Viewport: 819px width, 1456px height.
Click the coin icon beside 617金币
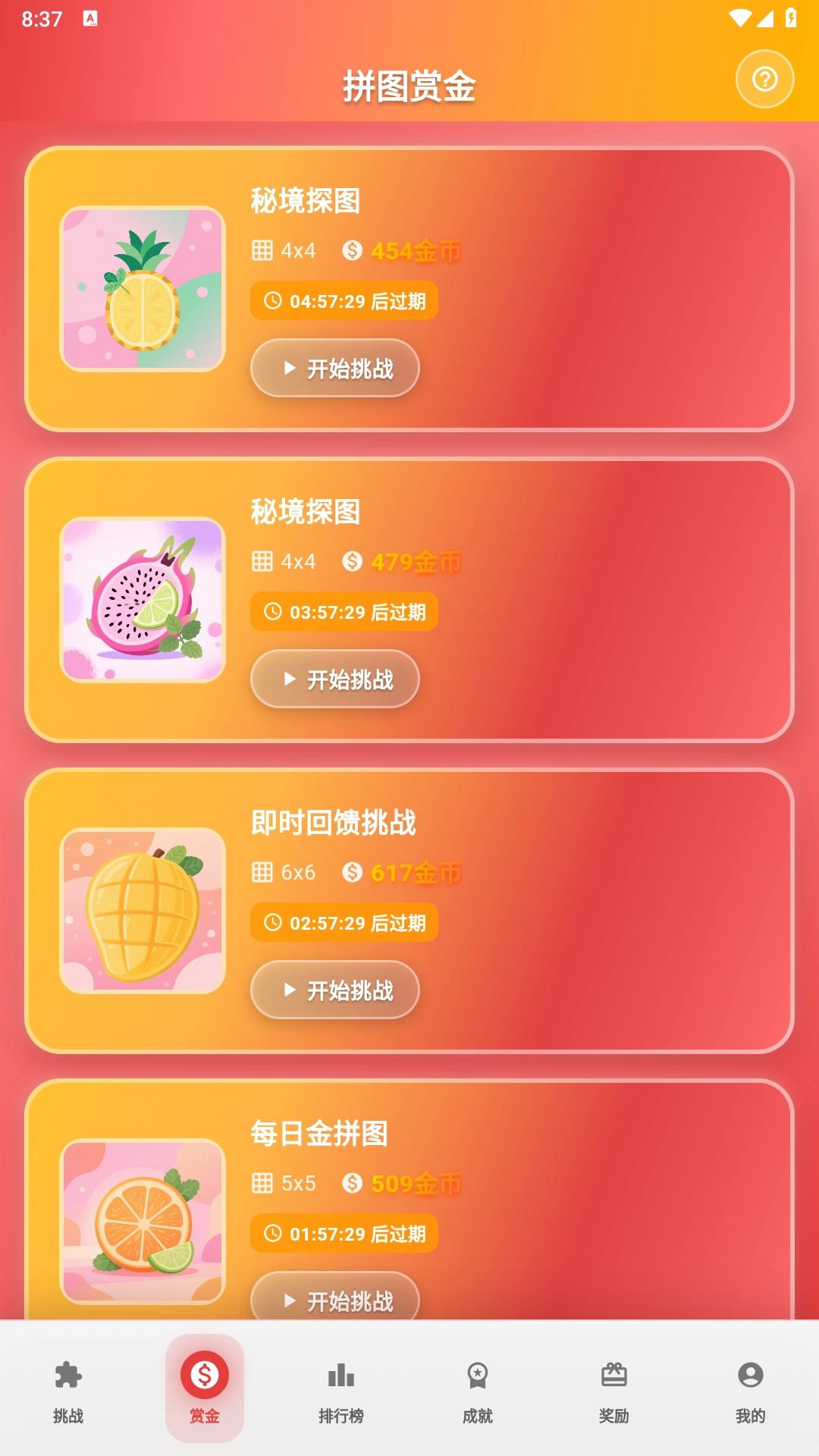352,874
